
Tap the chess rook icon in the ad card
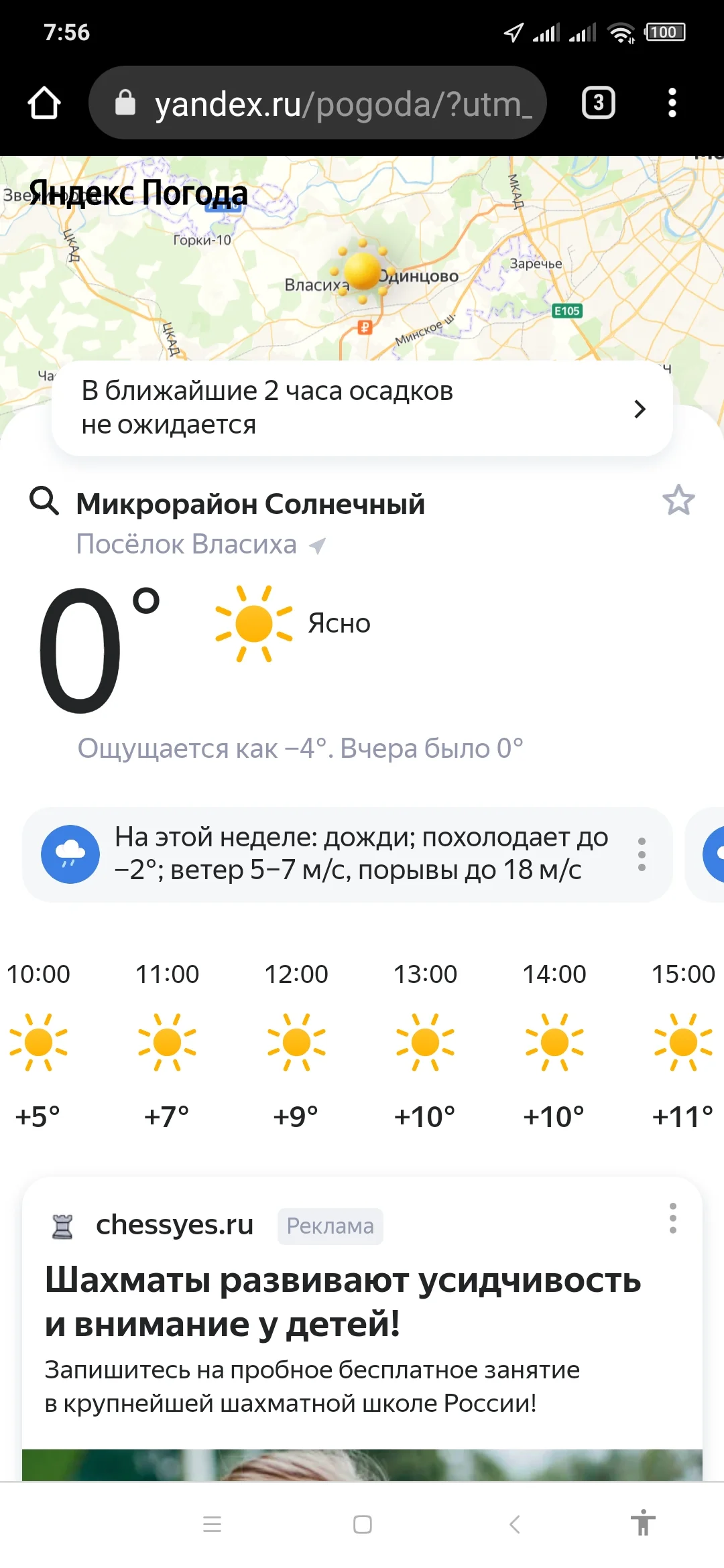point(64,1225)
